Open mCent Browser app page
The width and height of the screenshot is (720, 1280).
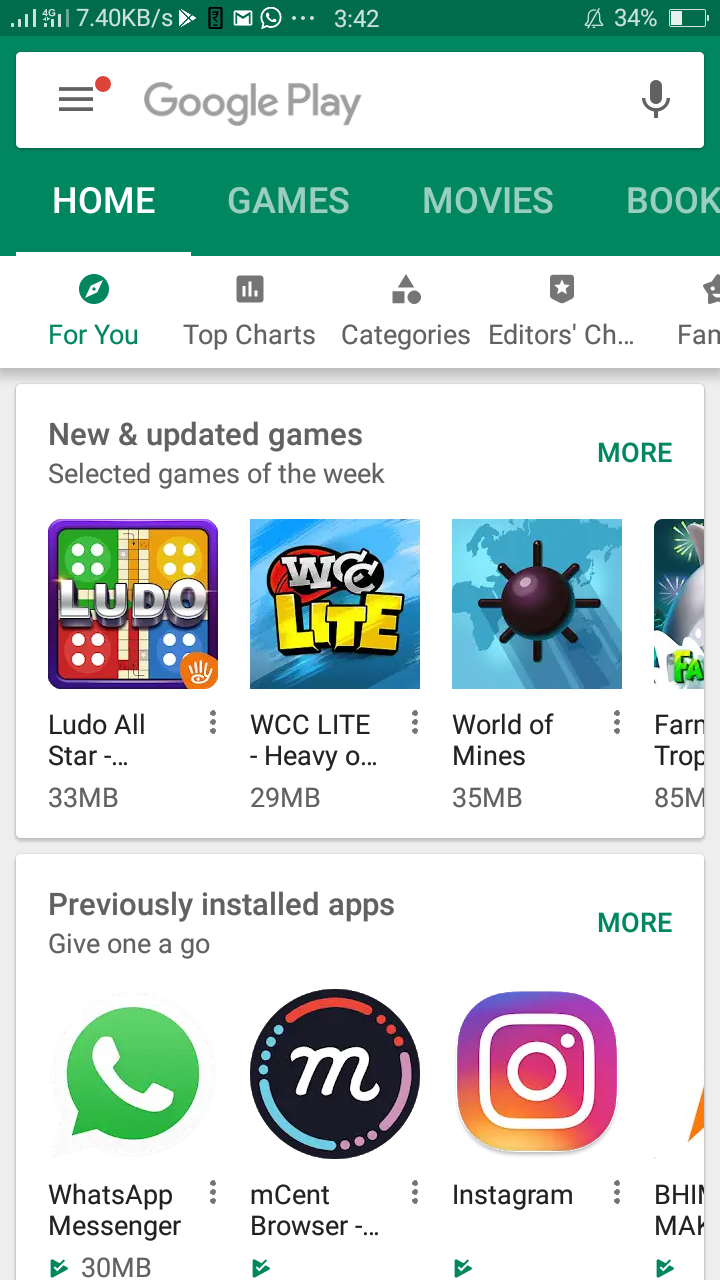tap(335, 1074)
